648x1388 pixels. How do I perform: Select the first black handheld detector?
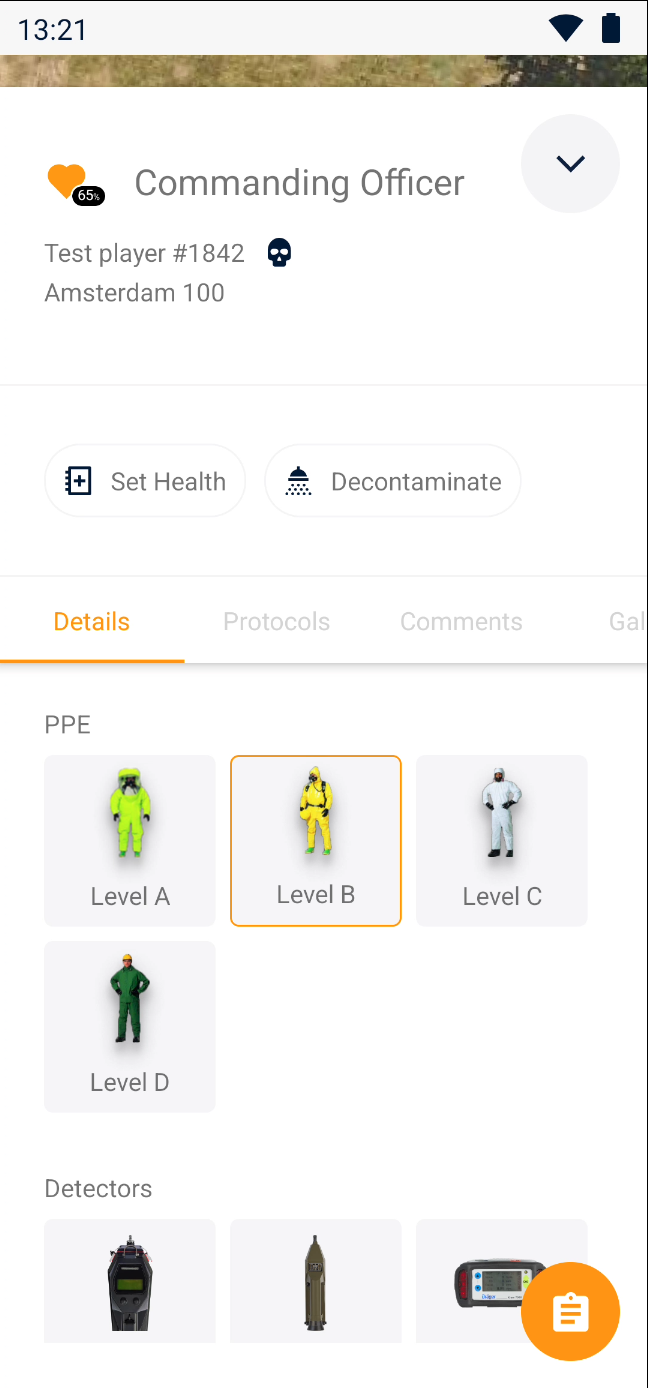[130, 1282]
